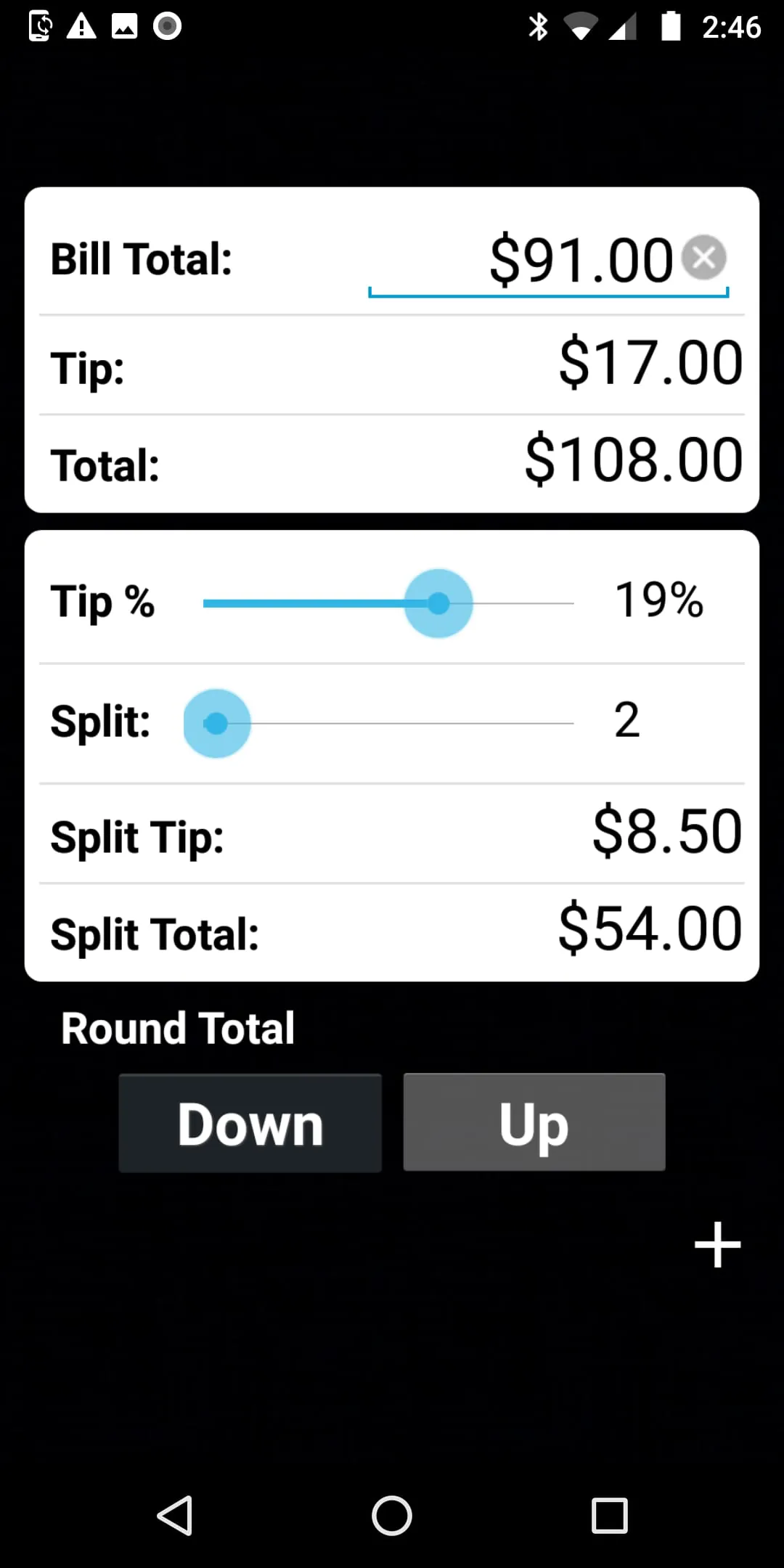This screenshot has width=784, height=1568.
Task: Click the Split slider handle
Action: [x=216, y=723]
